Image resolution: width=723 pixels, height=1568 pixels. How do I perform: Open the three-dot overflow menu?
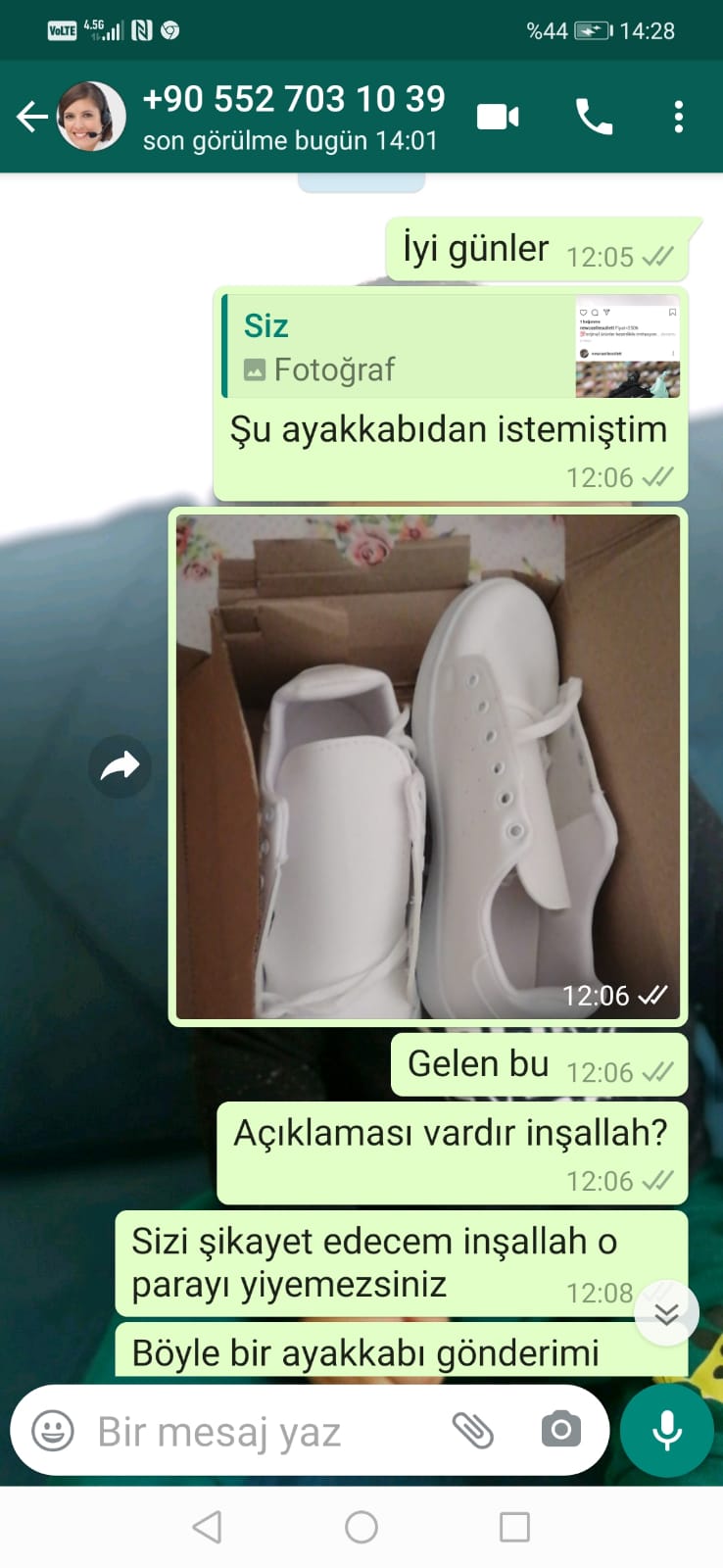678,118
